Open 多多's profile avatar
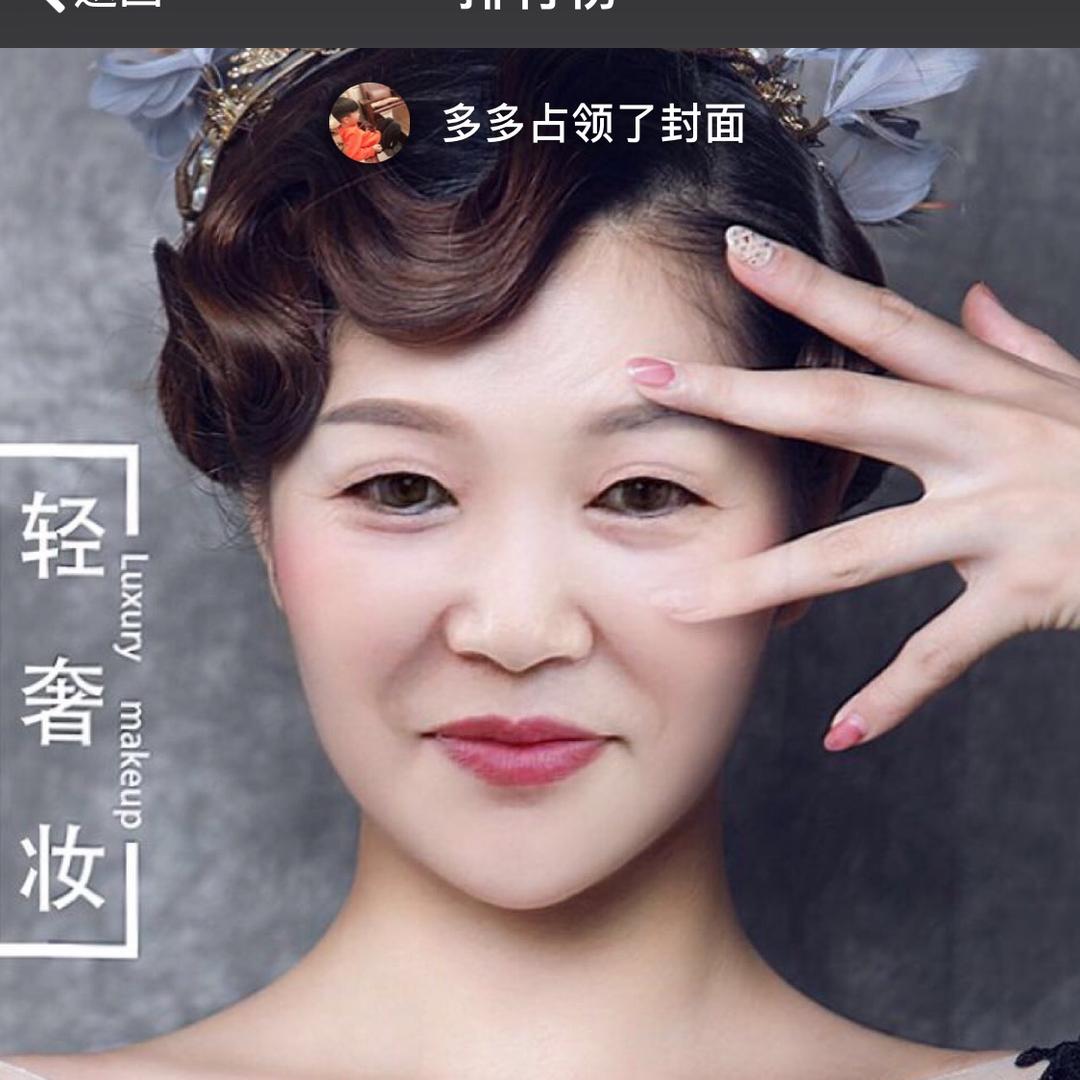Screen dimensions: 1080x1080 (x=369, y=123)
